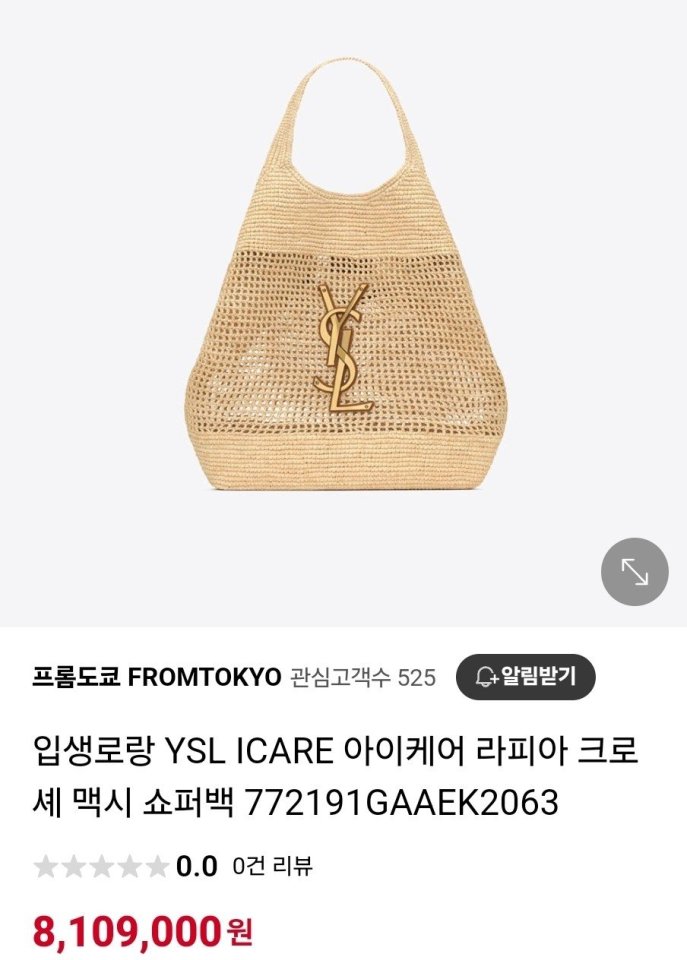Expand the product image to full screen
Image resolution: width=687 pixels, height=960 pixels.
click(x=634, y=572)
